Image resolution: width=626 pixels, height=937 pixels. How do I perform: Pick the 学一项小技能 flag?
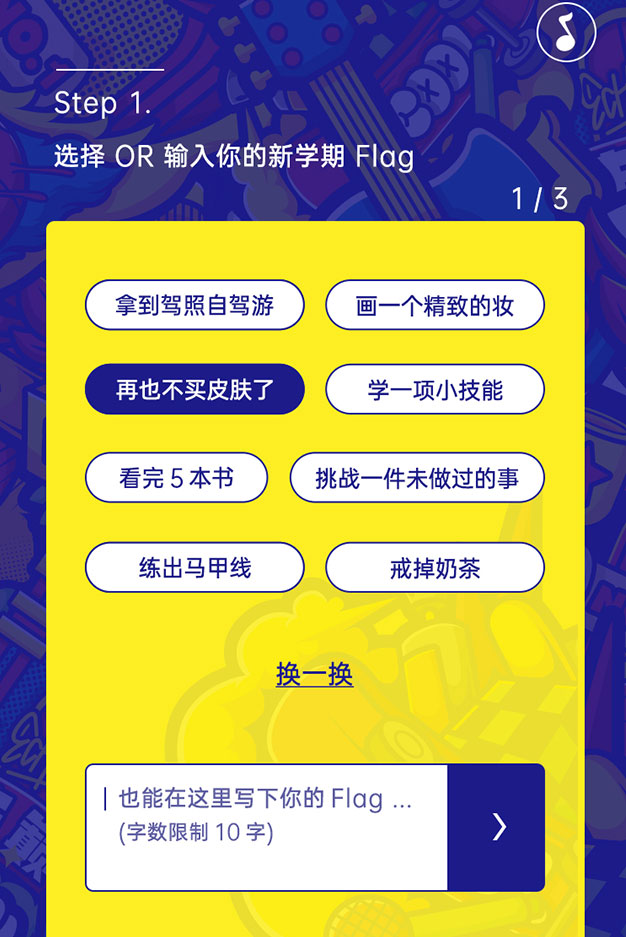(435, 389)
